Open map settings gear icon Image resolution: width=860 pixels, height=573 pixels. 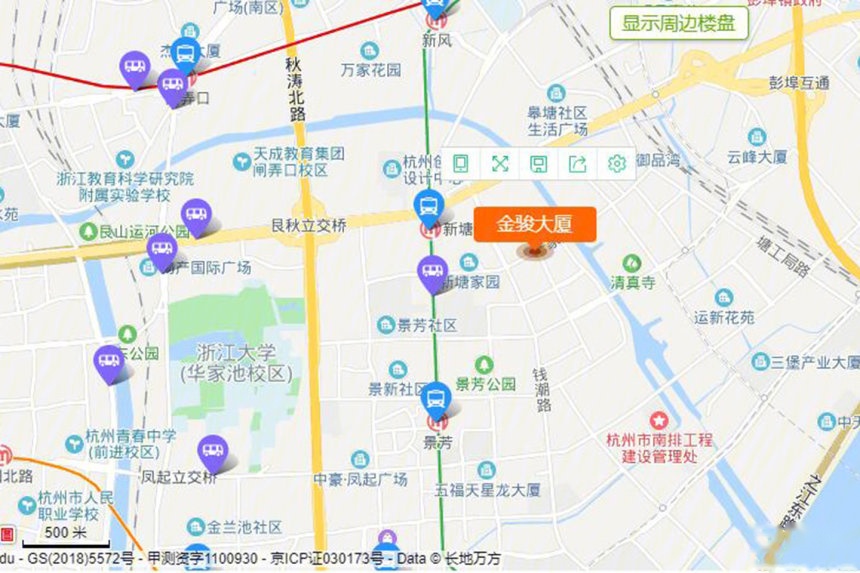coord(617,164)
